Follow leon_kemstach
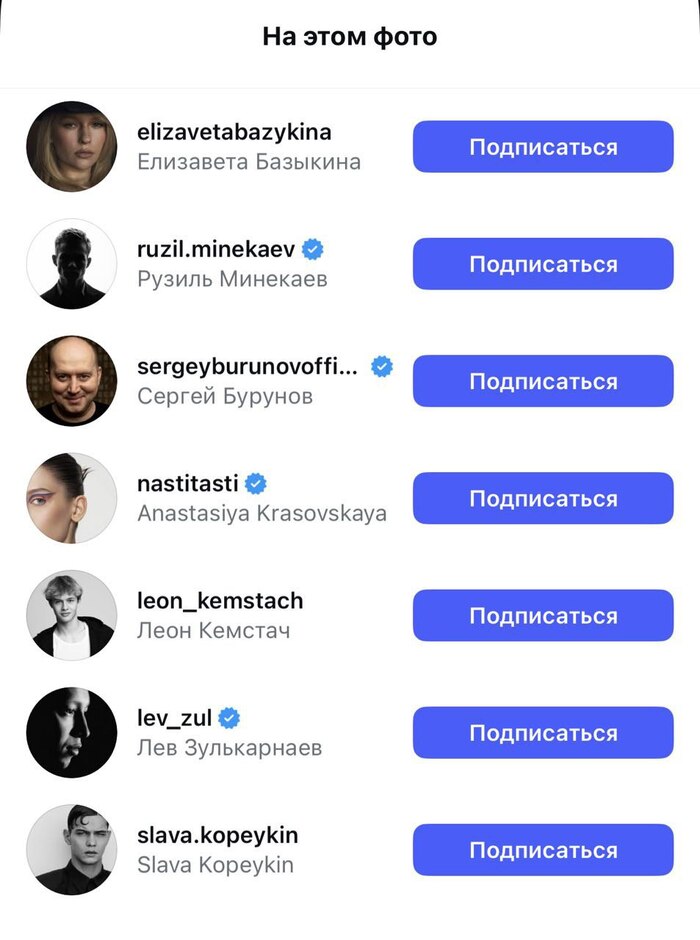 [x=543, y=615]
